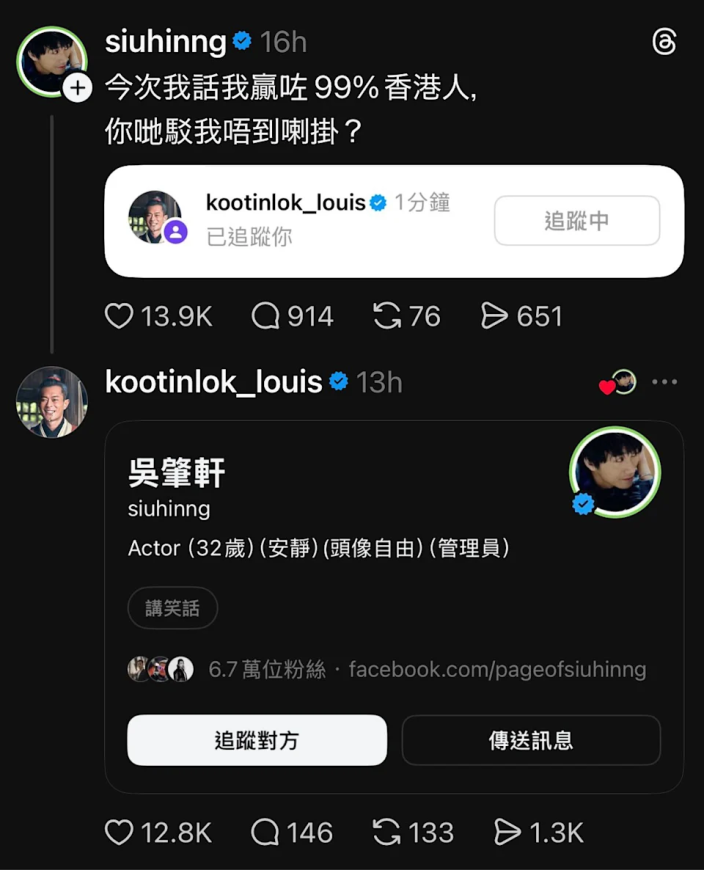This screenshot has width=704, height=870.
Task: Like siuhinng's post
Action: (120, 317)
